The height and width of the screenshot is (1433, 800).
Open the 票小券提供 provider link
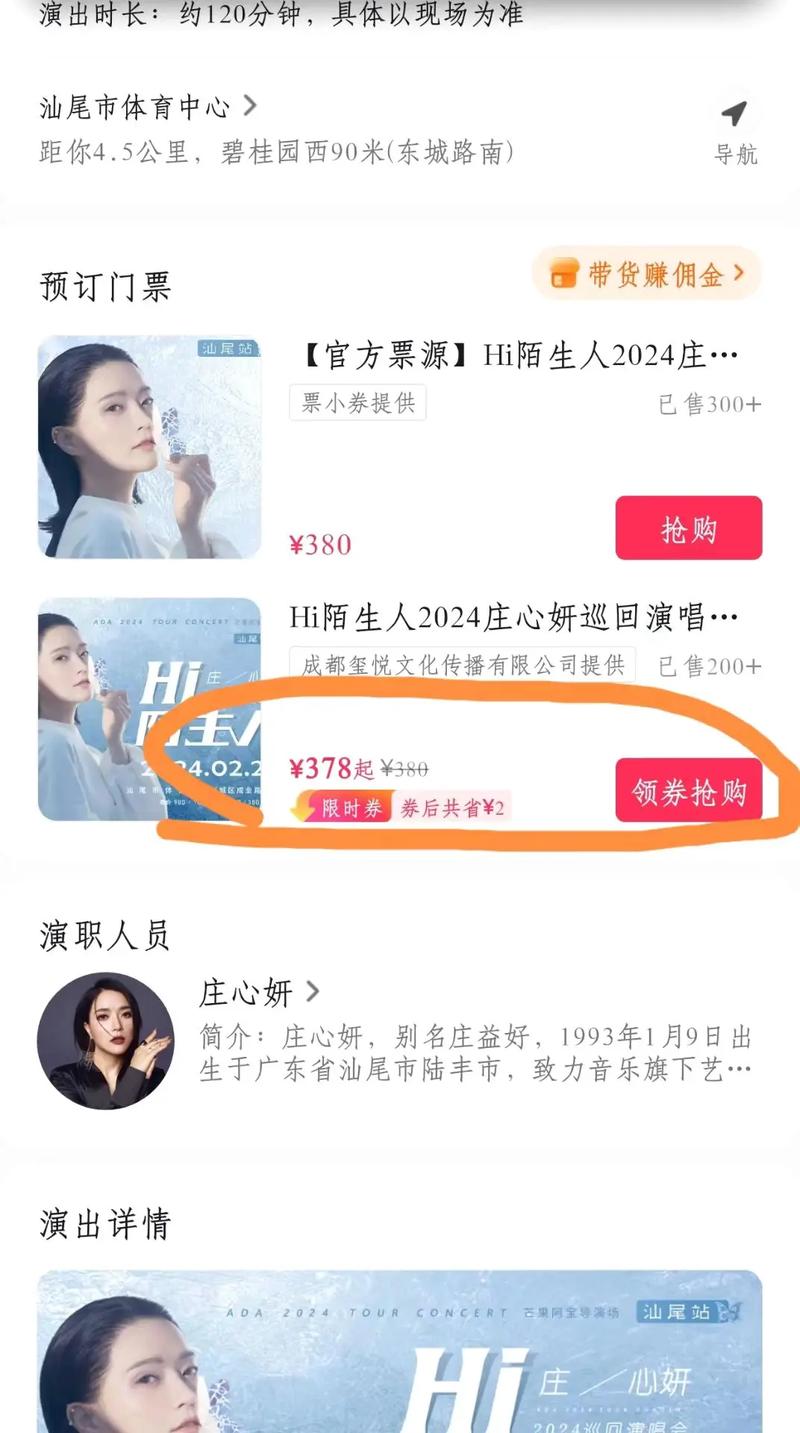click(356, 403)
